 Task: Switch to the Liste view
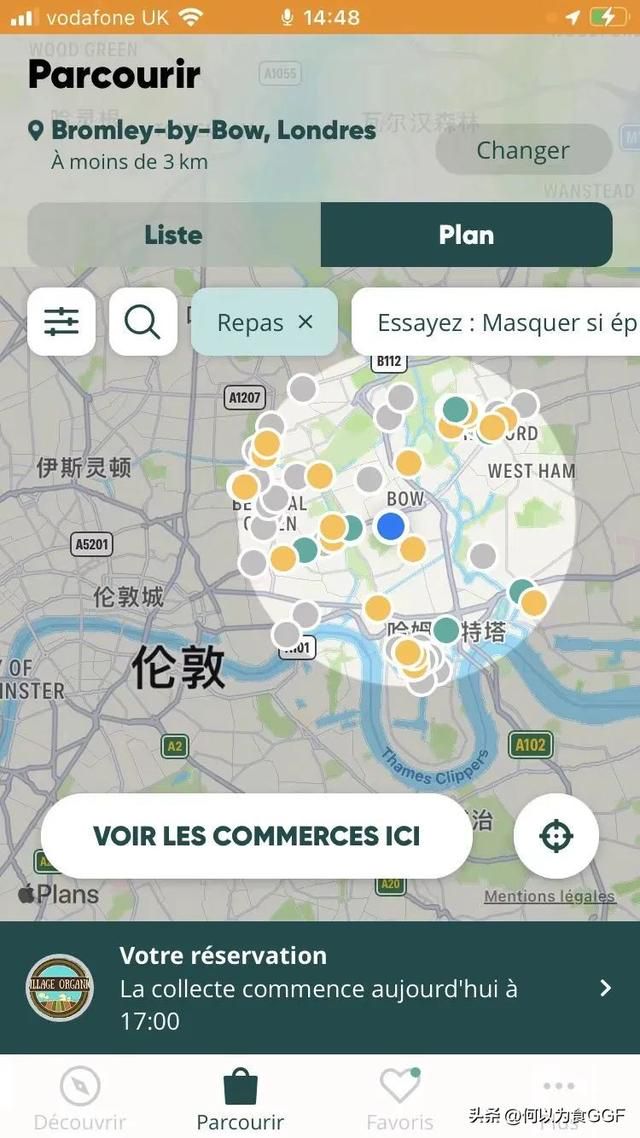click(173, 234)
